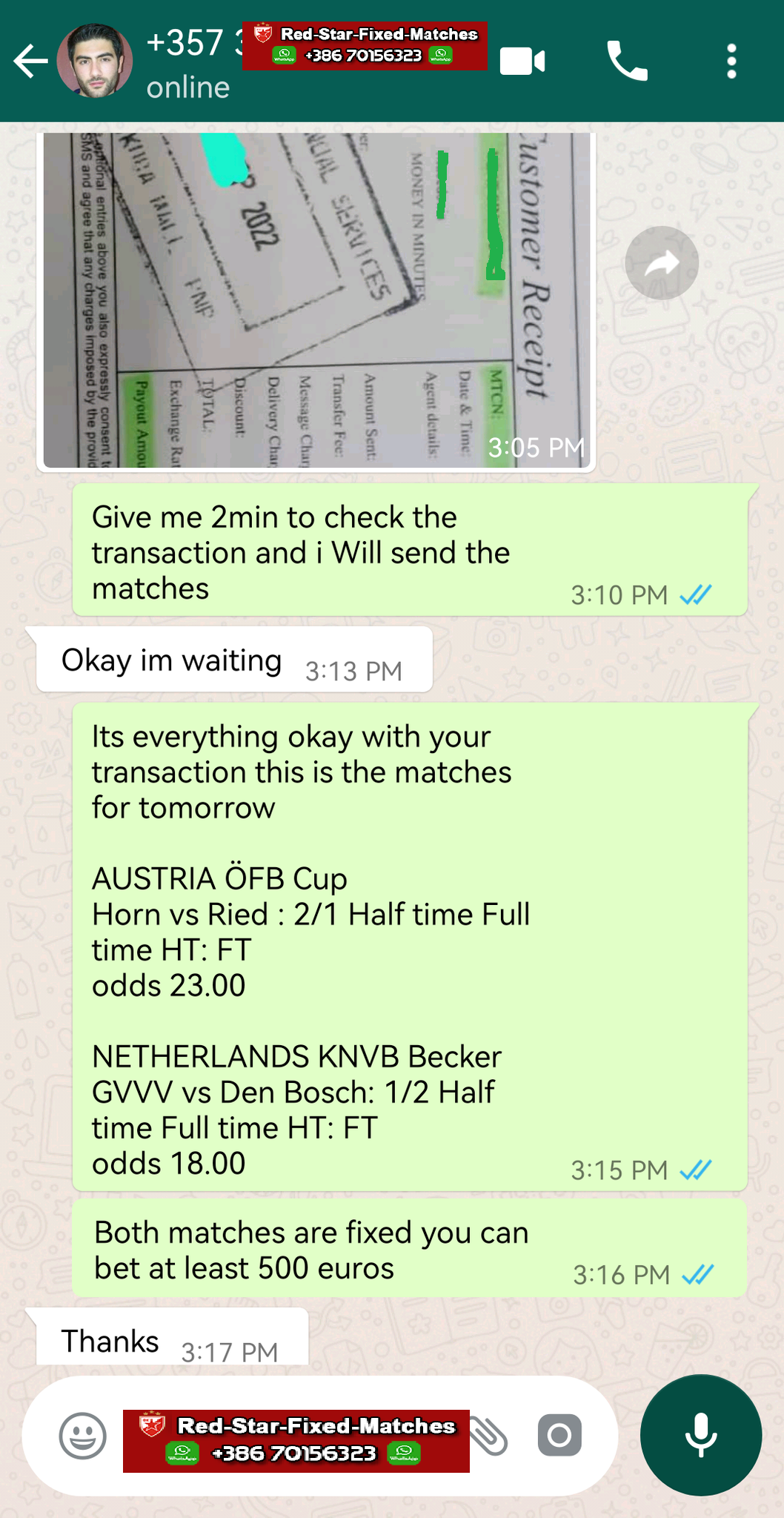The height and width of the screenshot is (1518, 784).
Task: Open the overflow menu
Action: [731, 62]
